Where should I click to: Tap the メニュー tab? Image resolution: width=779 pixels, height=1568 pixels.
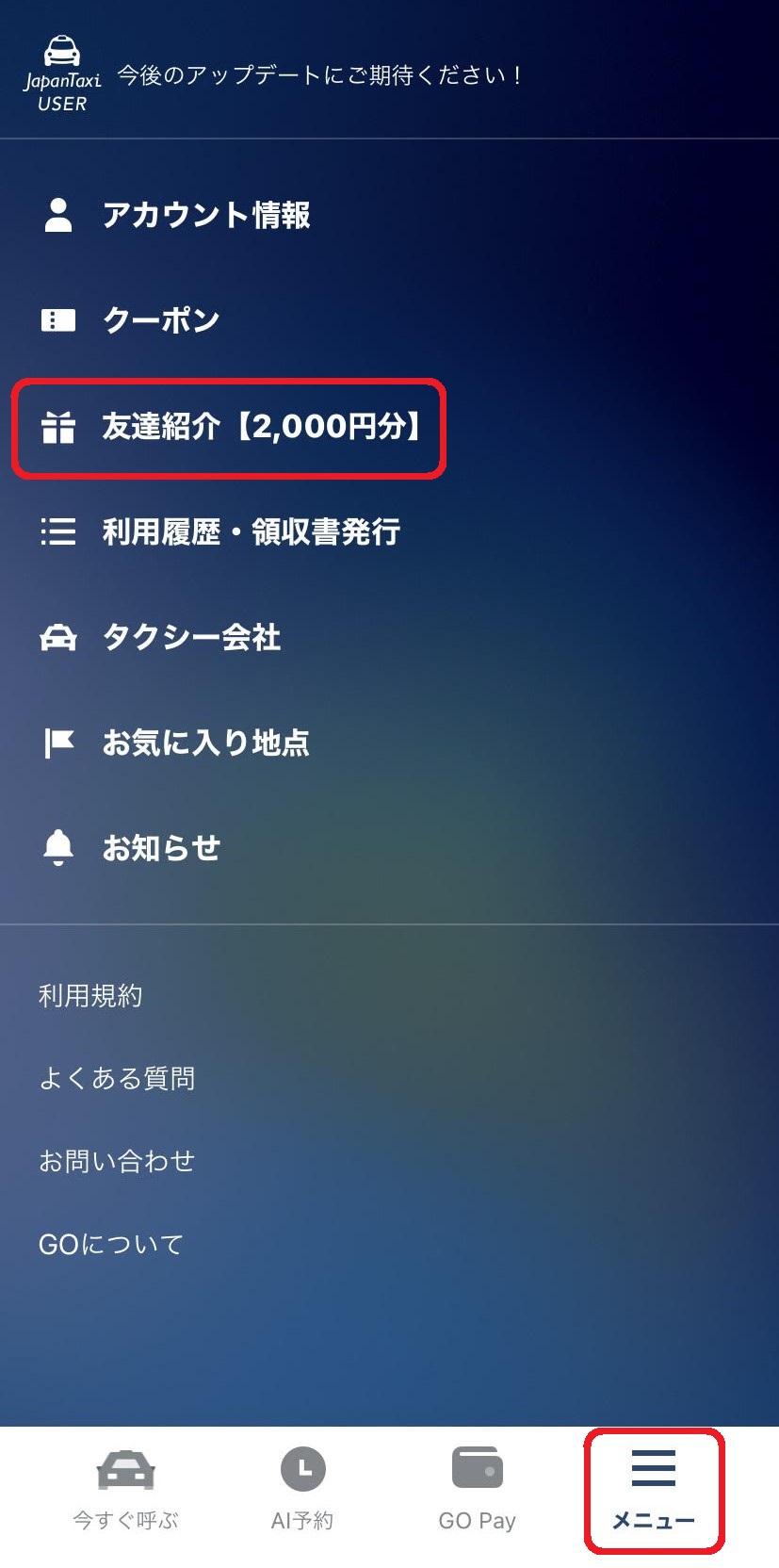point(654,1489)
